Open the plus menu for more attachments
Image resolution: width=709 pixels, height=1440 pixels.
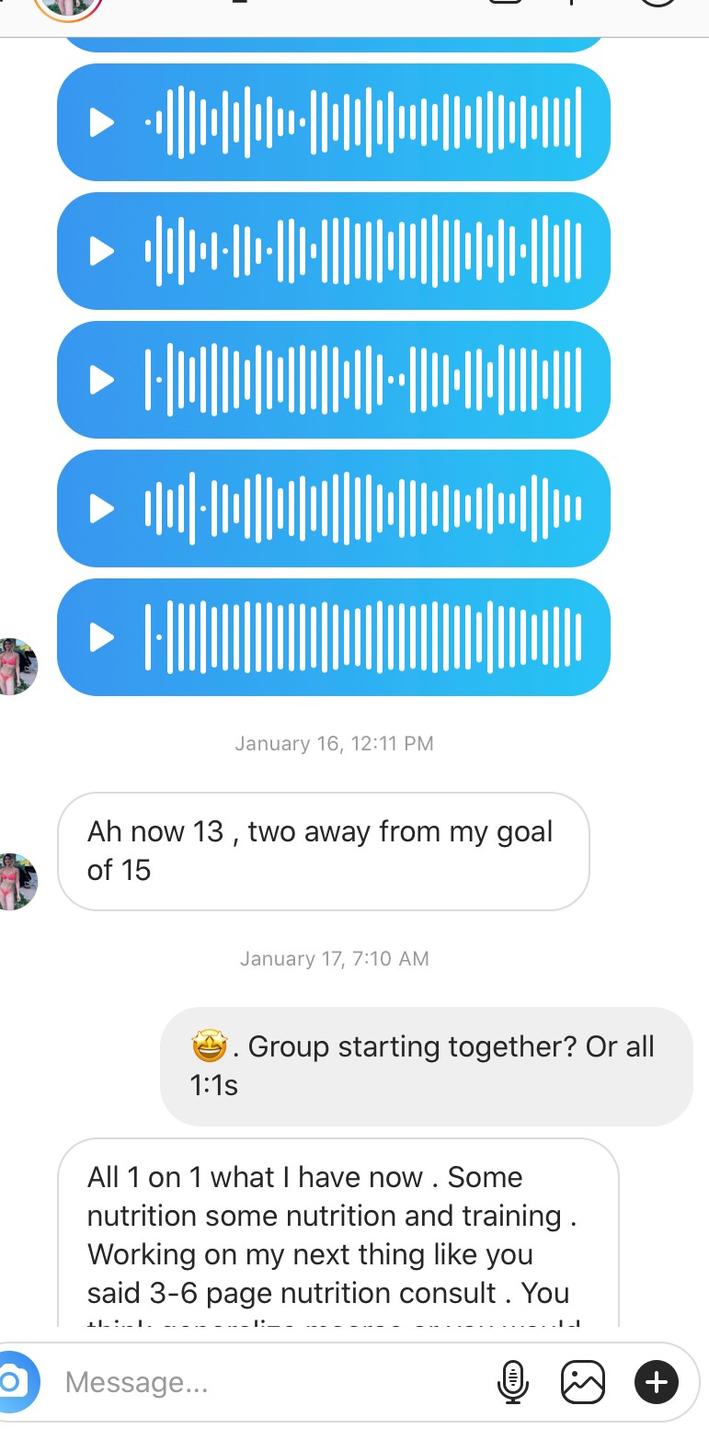tap(656, 1382)
